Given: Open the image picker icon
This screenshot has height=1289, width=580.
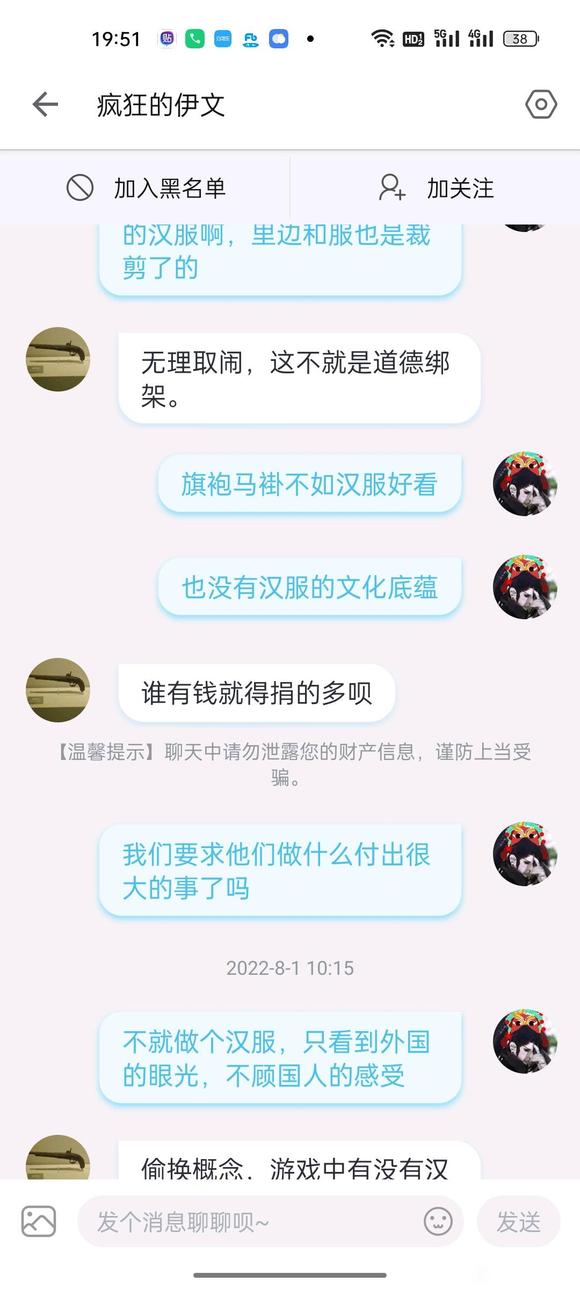Looking at the screenshot, I should click(39, 1221).
